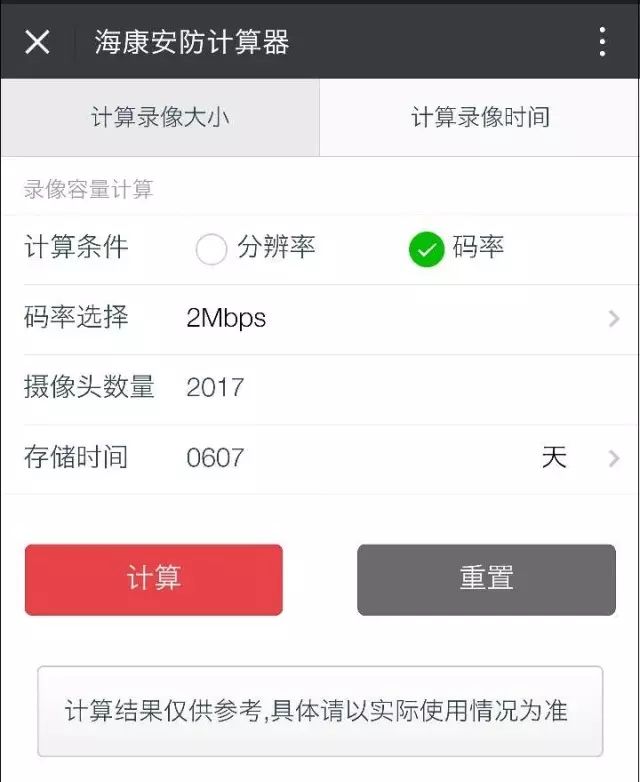The height and width of the screenshot is (782, 640).
Task: Open the three-dot overflow menu
Action: click(x=602, y=42)
